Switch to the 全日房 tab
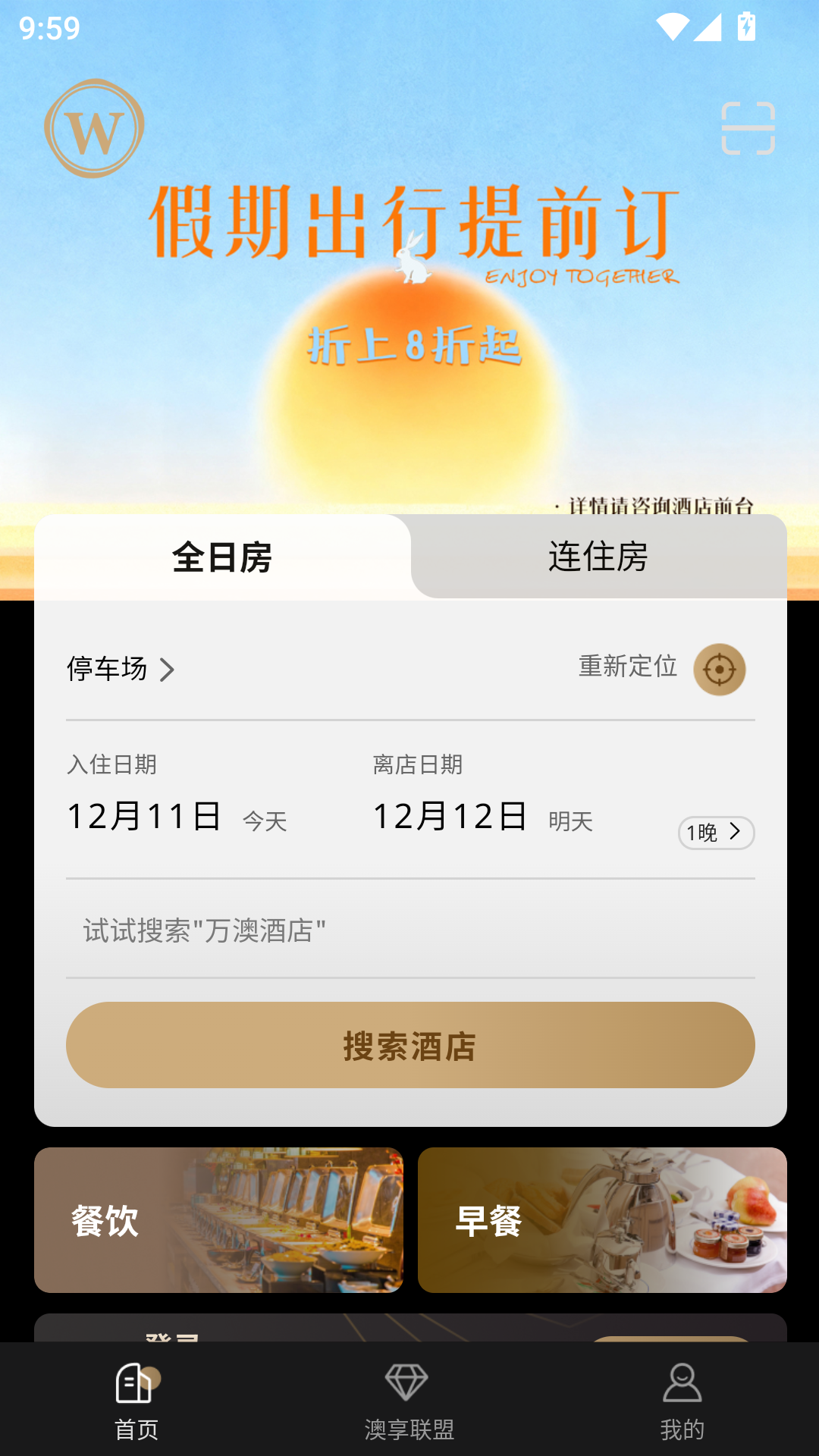 point(222,557)
